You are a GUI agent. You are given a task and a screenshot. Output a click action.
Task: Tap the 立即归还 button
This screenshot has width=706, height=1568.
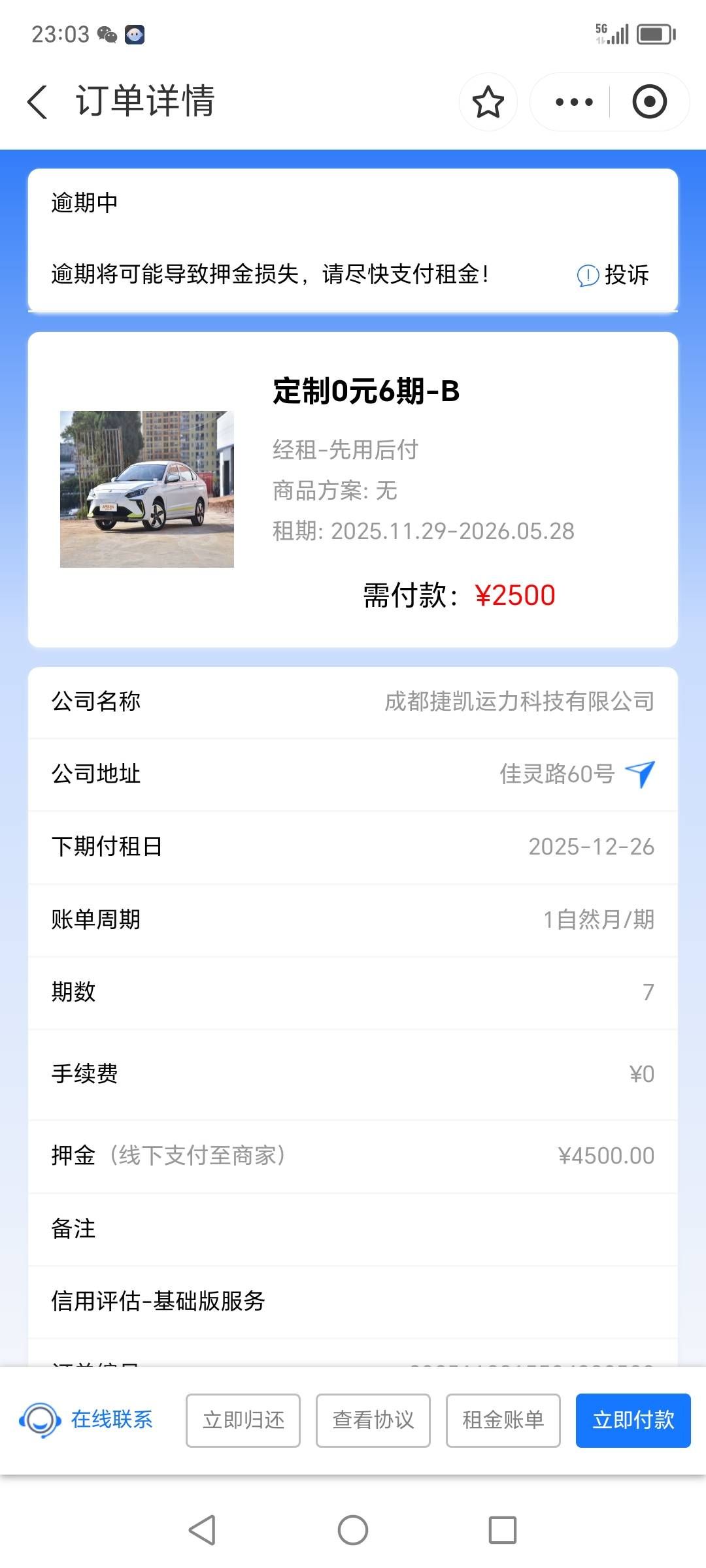point(243,1420)
